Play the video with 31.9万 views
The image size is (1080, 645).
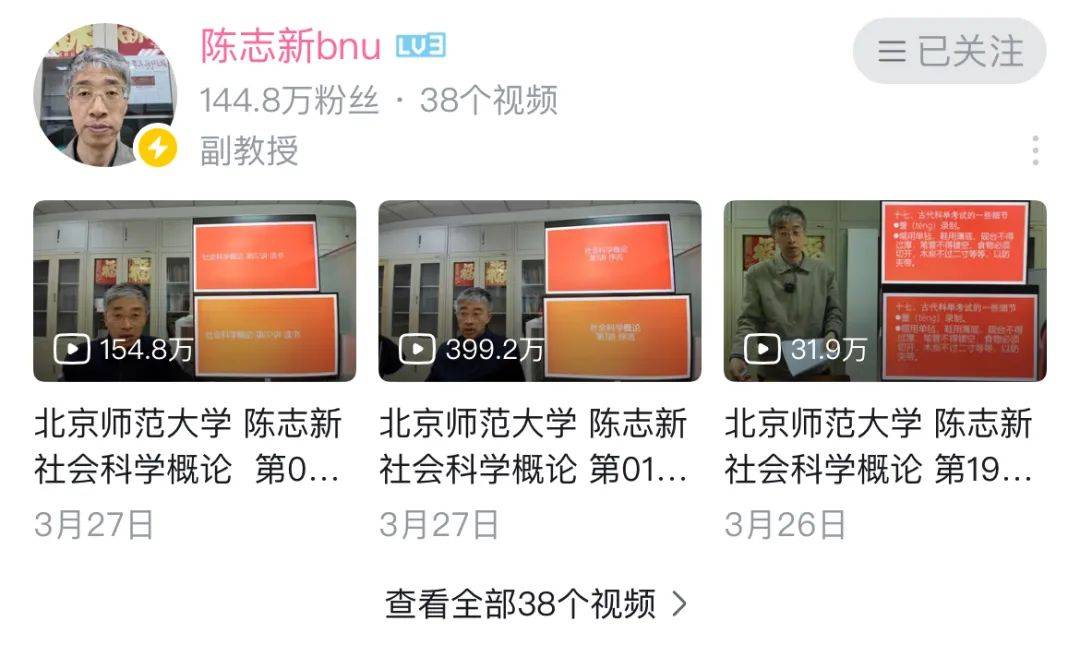click(884, 291)
